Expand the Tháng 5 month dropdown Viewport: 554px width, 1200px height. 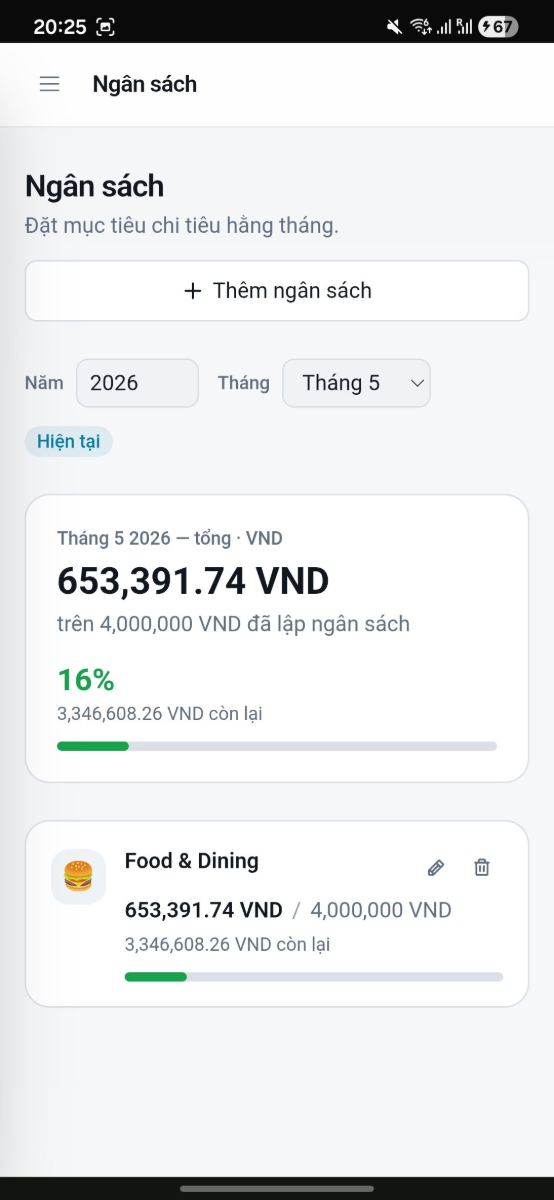point(356,383)
